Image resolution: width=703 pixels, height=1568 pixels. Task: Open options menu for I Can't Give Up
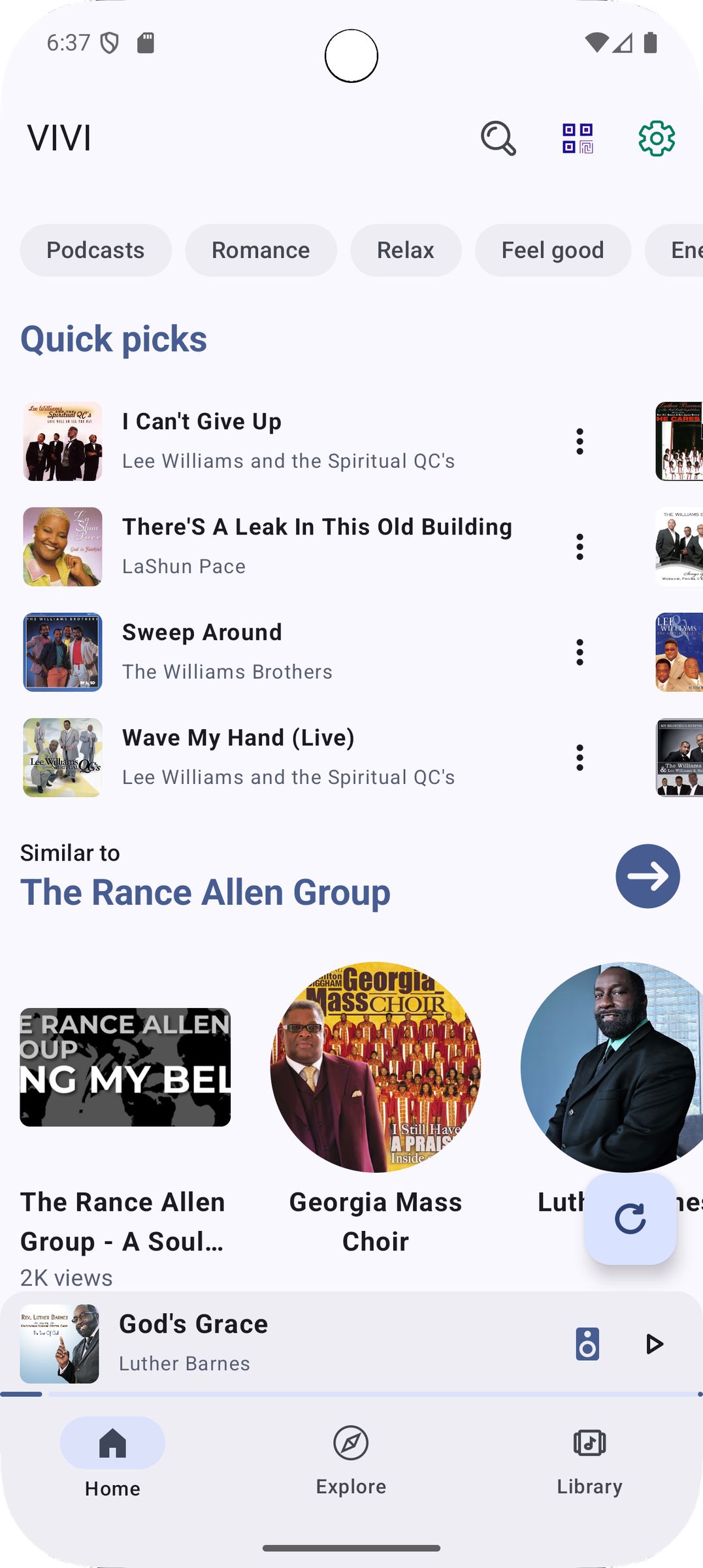[x=580, y=441]
